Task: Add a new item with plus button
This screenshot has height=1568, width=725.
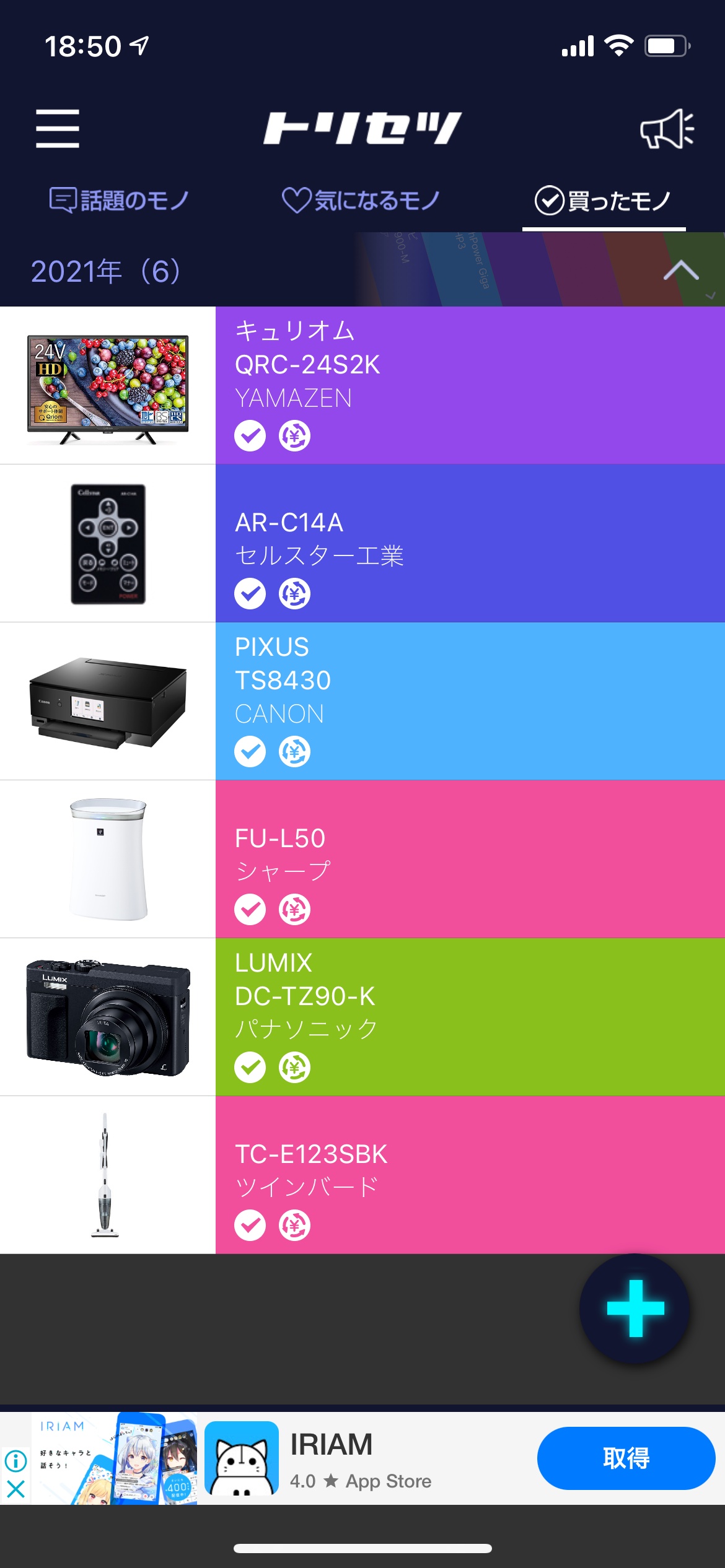Action: click(x=635, y=1309)
